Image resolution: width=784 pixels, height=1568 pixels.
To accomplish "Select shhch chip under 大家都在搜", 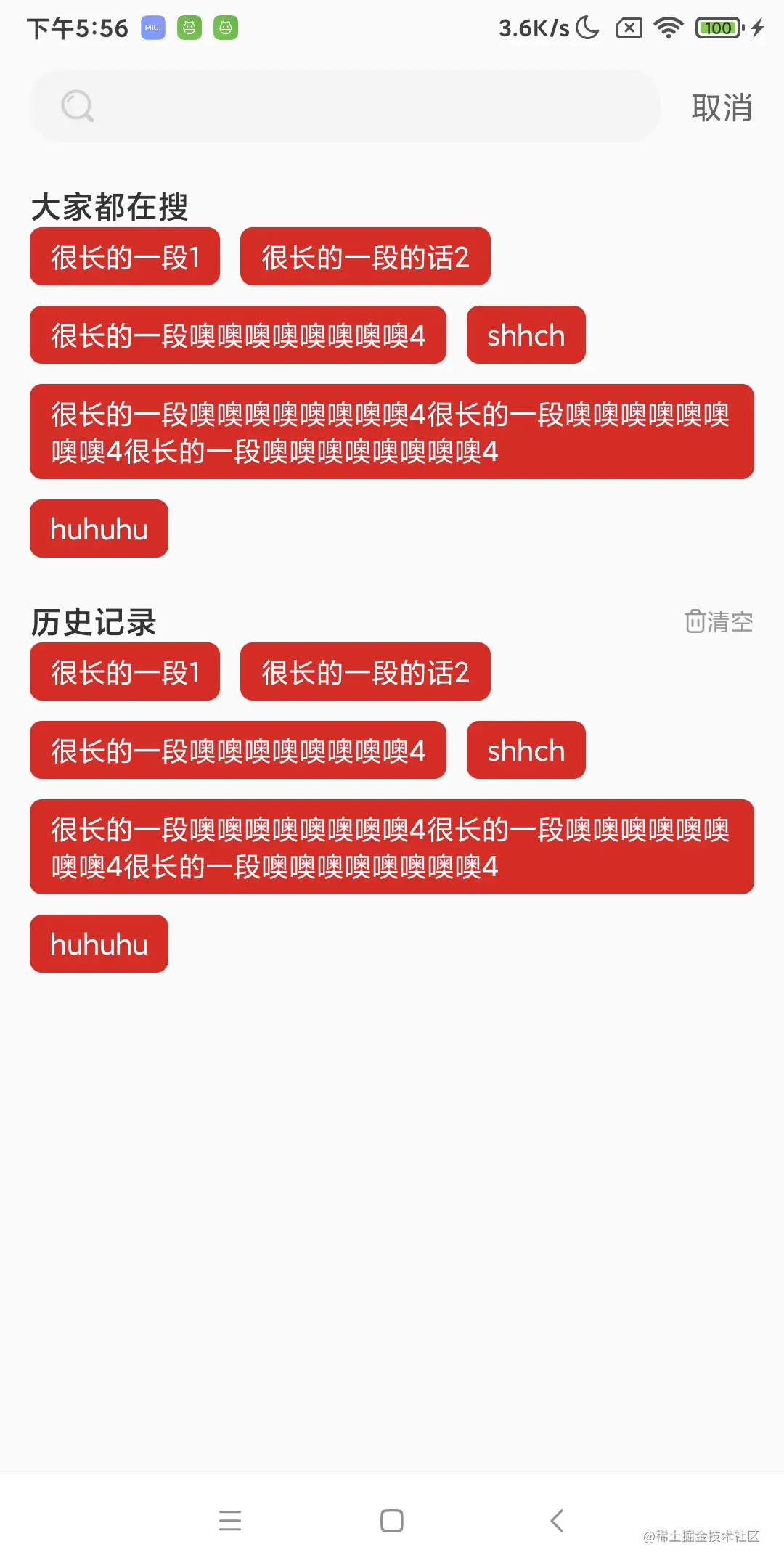I will tap(526, 335).
